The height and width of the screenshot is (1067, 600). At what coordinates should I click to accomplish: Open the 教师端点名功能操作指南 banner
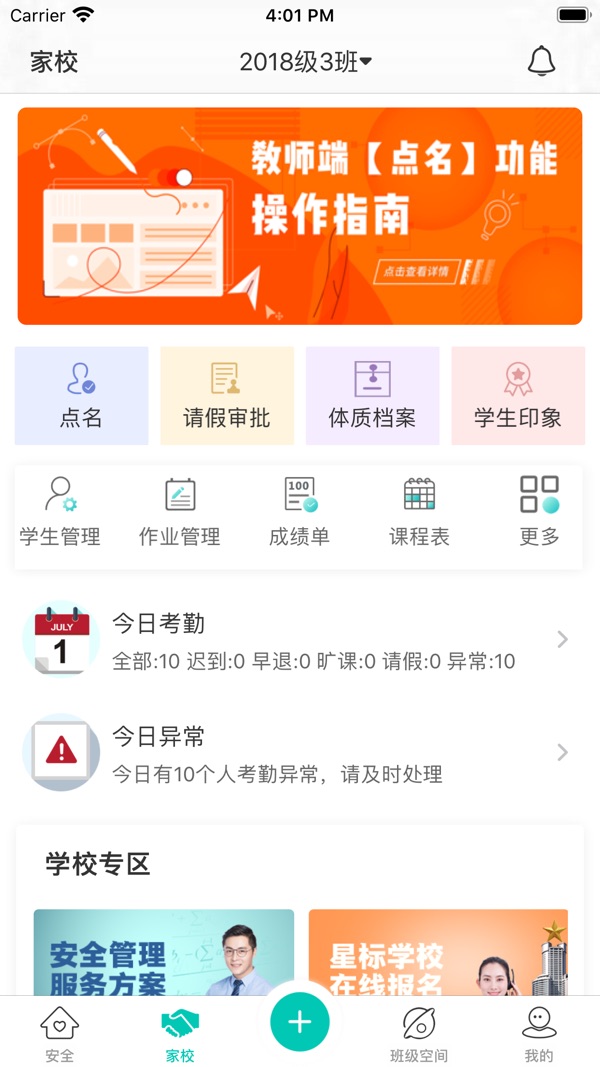[x=300, y=216]
